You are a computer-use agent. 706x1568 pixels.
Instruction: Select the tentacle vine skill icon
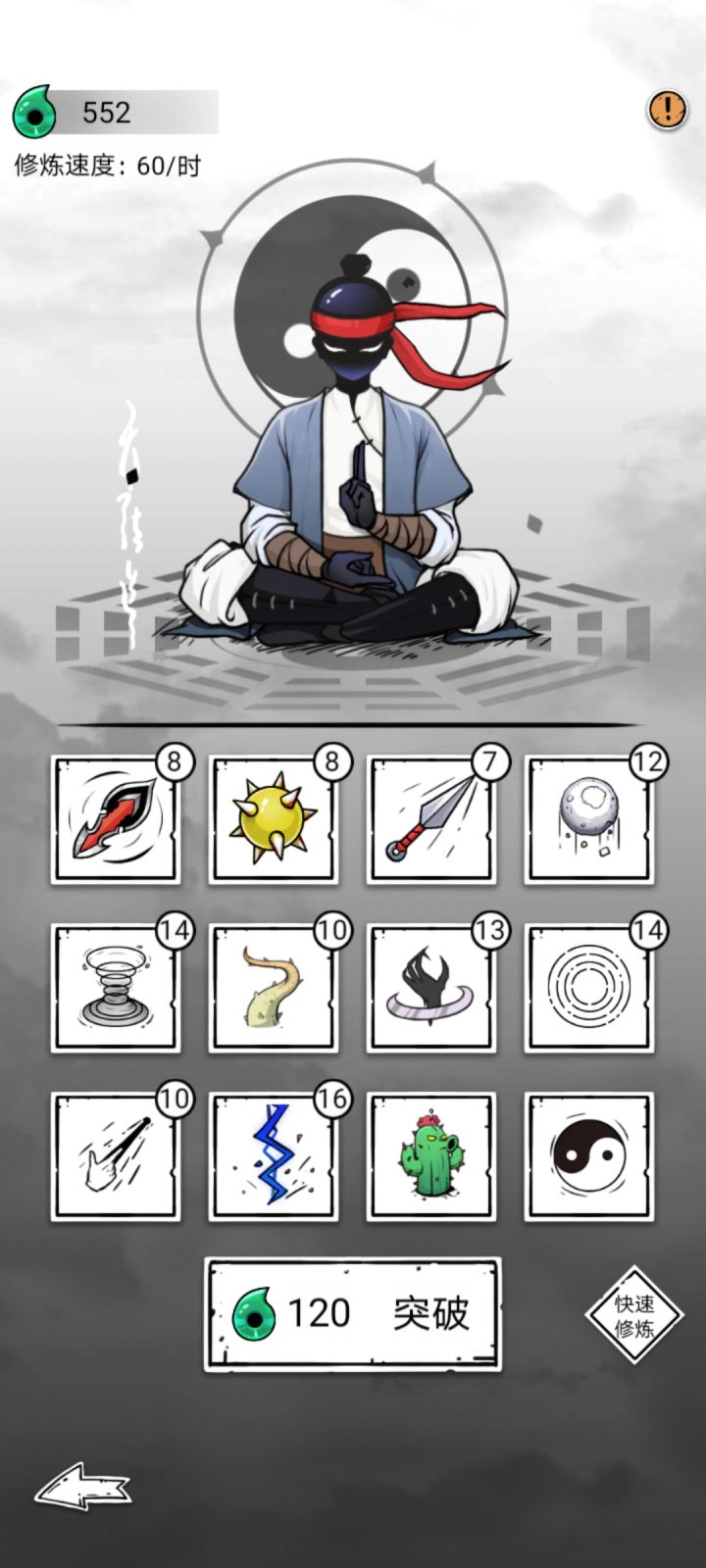(274, 987)
